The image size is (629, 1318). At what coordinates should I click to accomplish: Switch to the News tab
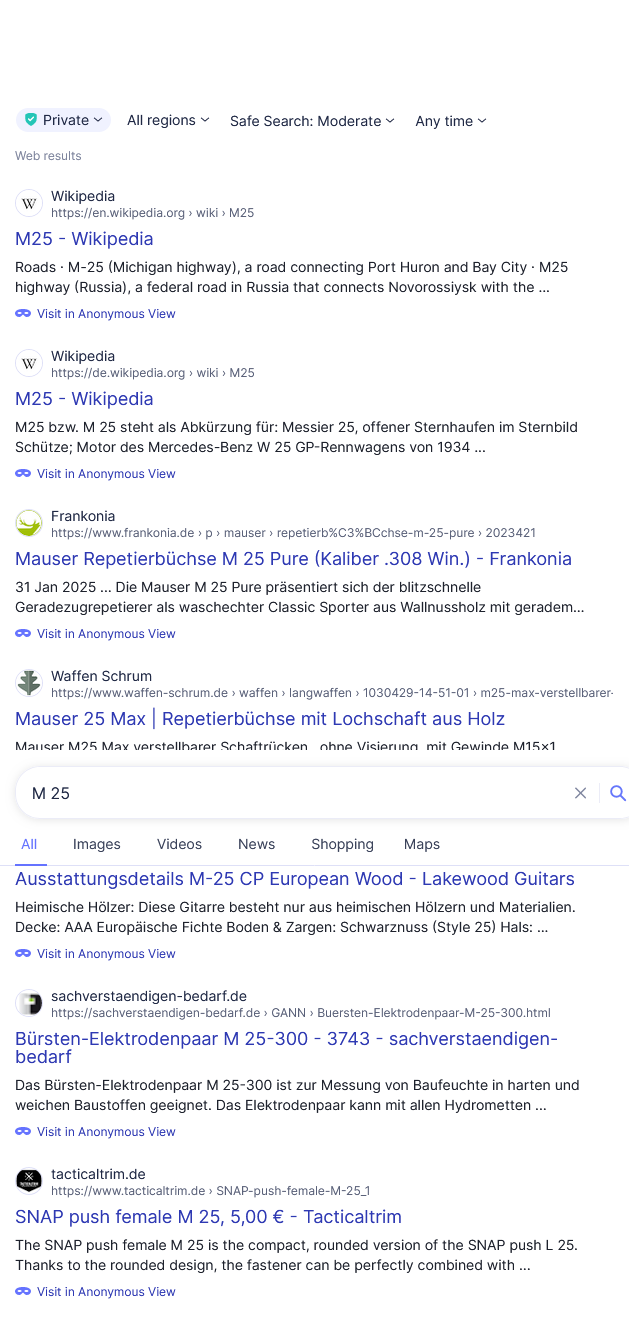tap(256, 844)
